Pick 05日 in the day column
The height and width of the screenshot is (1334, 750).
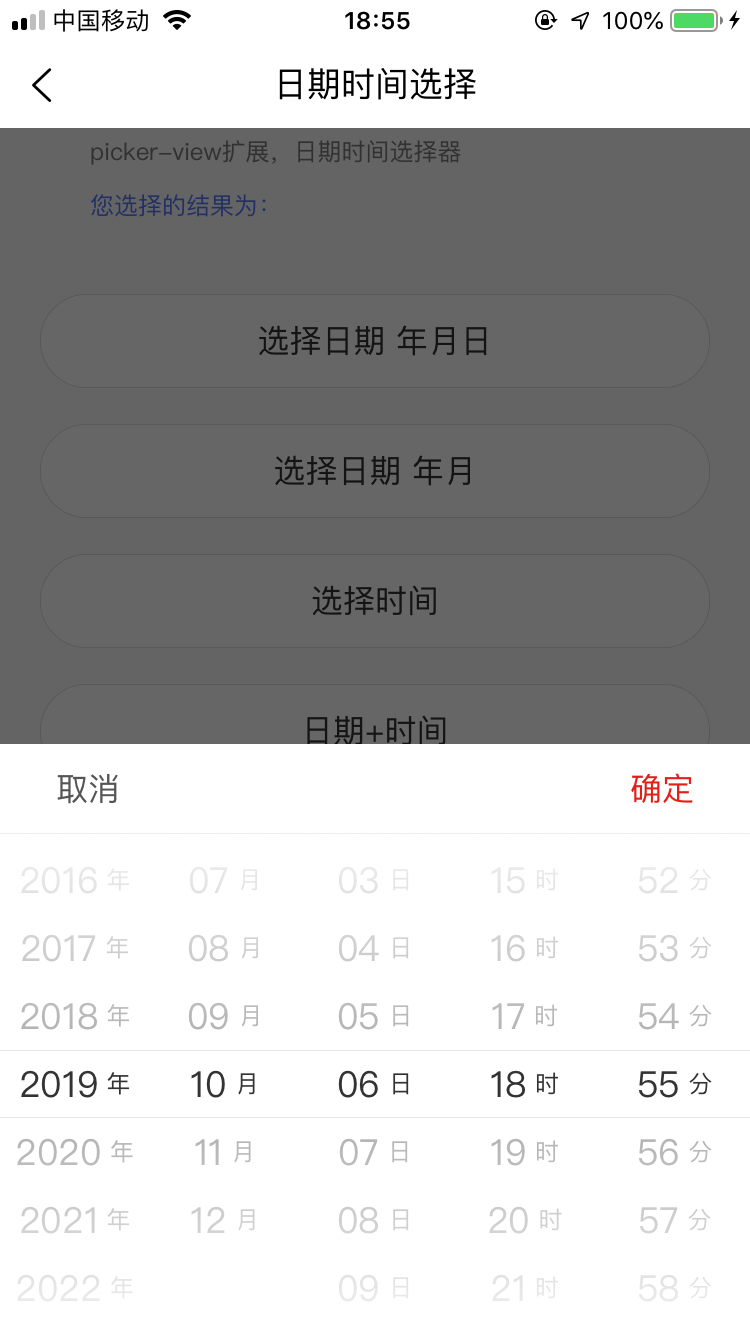[x=374, y=1016]
